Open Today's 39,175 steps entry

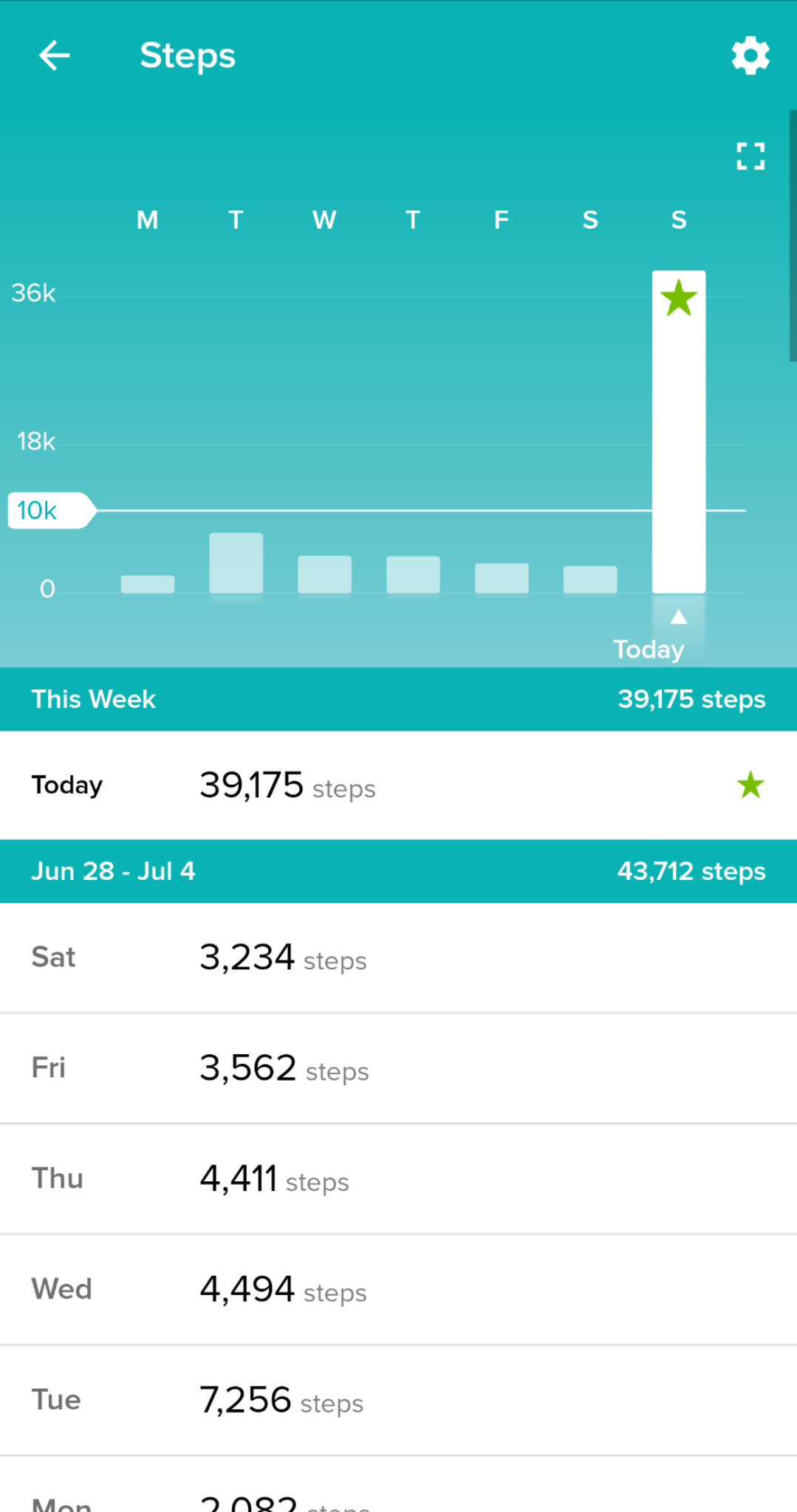(398, 785)
